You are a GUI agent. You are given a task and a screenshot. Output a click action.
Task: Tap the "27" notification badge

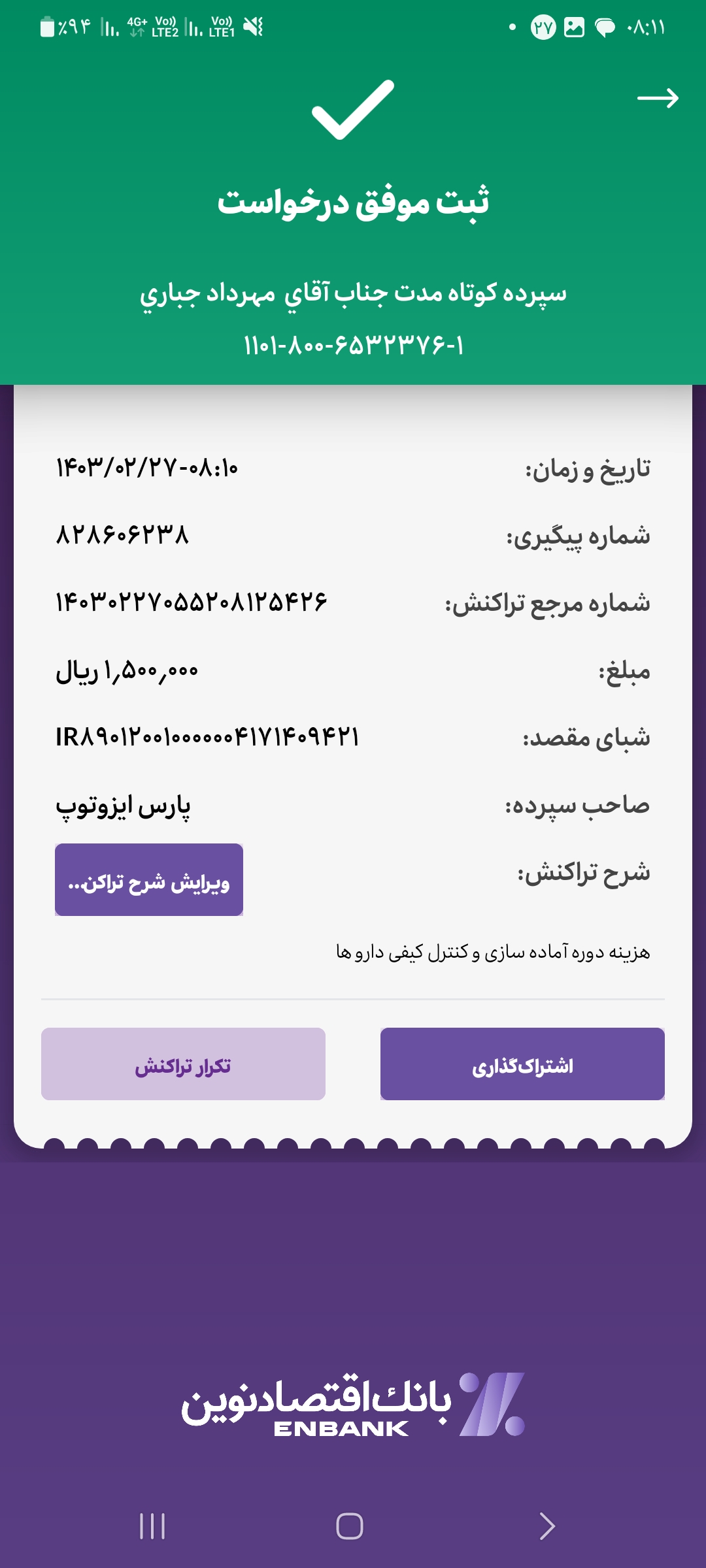pos(543,26)
